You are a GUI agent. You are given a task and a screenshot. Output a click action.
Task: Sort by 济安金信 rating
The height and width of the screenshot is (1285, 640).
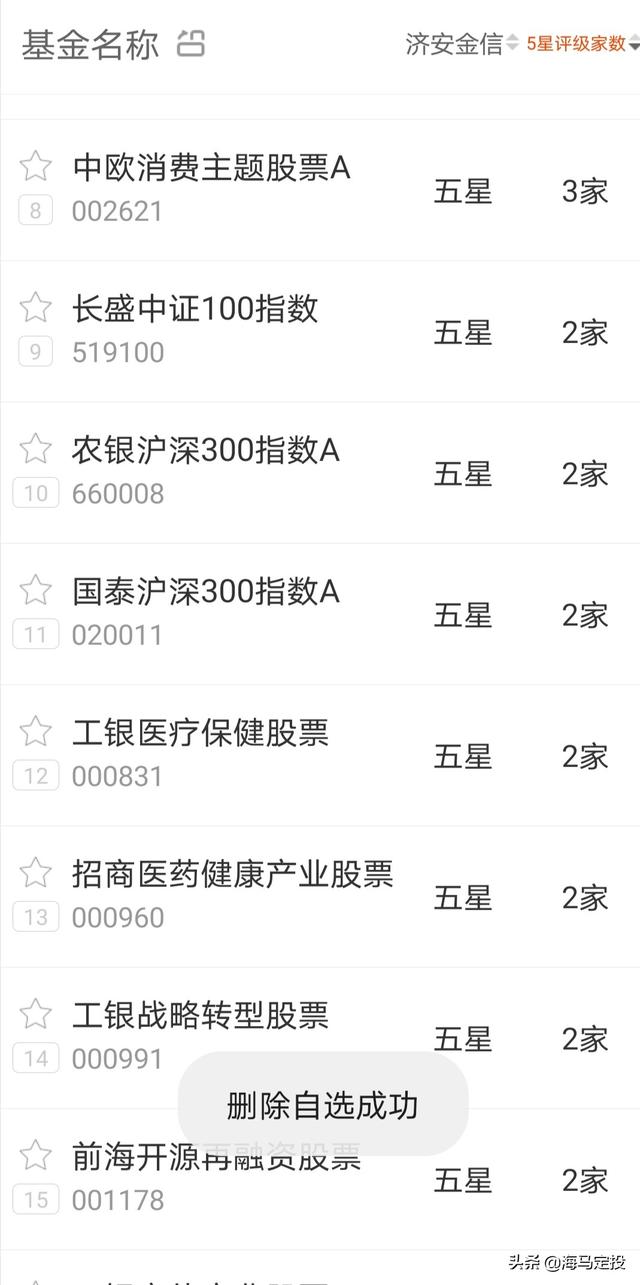click(462, 44)
